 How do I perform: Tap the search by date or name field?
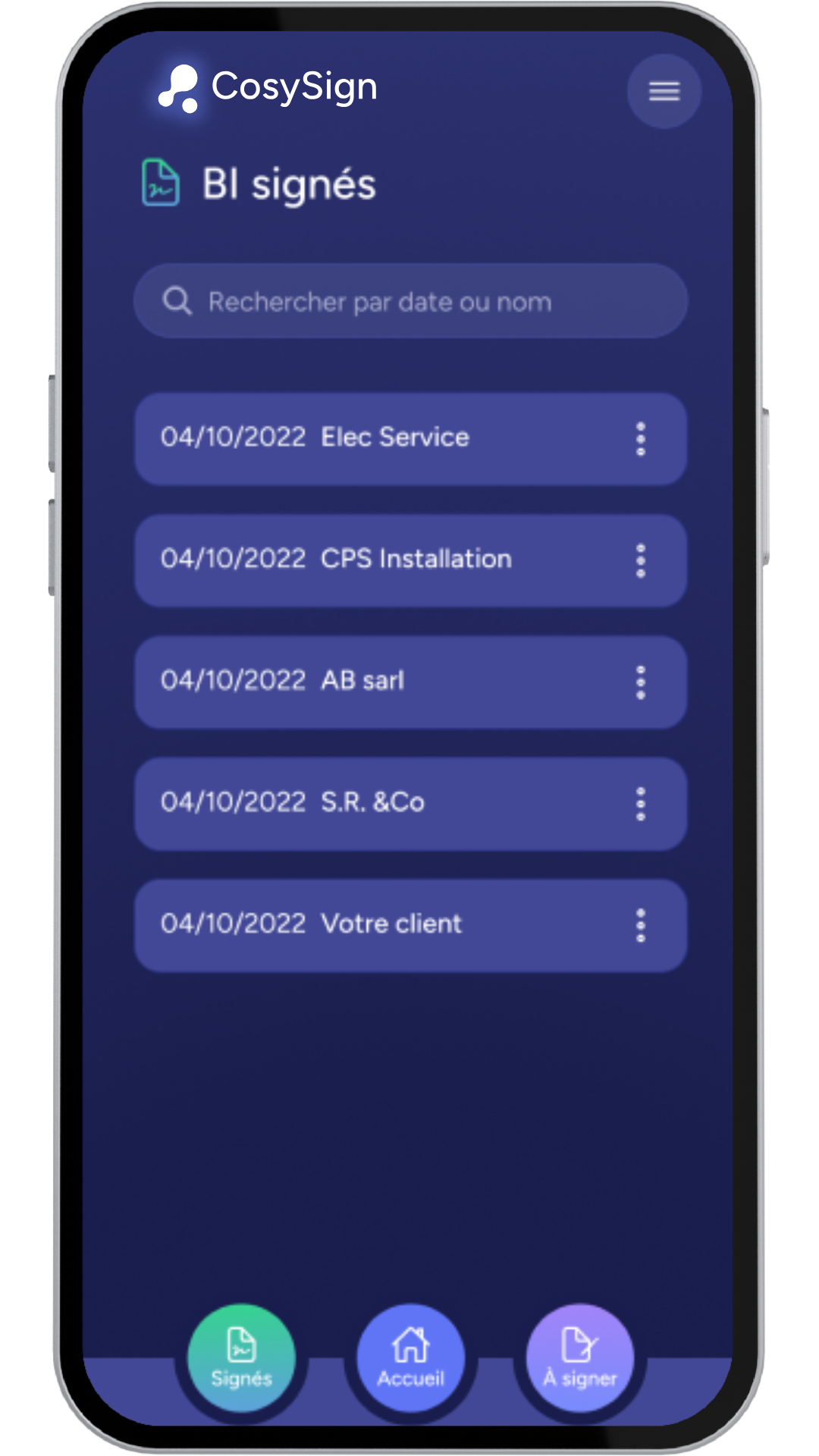[x=410, y=301]
